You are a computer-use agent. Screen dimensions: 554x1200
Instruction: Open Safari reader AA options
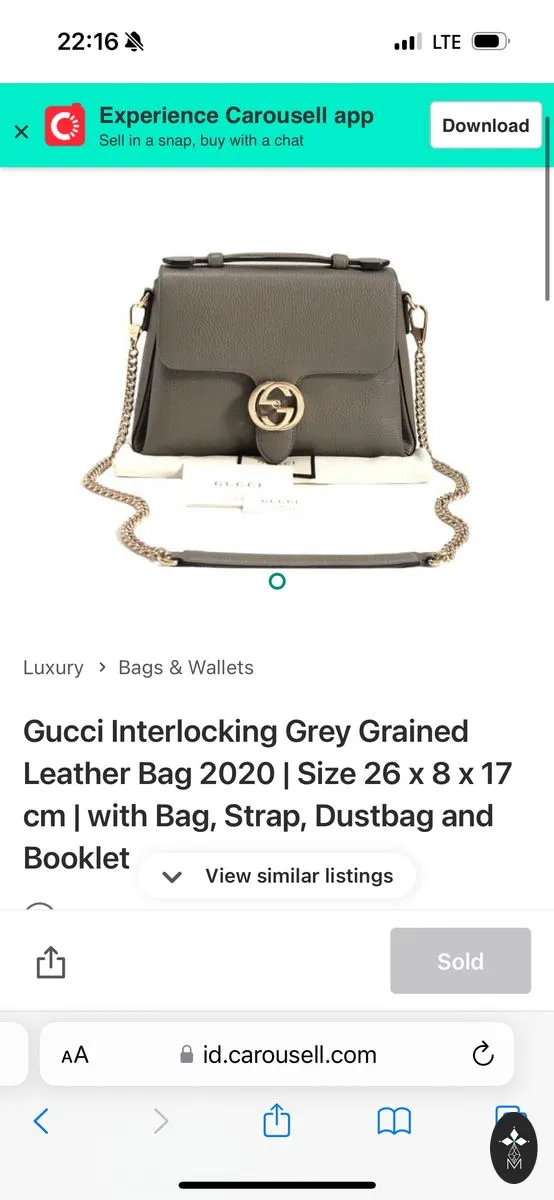tap(75, 1055)
